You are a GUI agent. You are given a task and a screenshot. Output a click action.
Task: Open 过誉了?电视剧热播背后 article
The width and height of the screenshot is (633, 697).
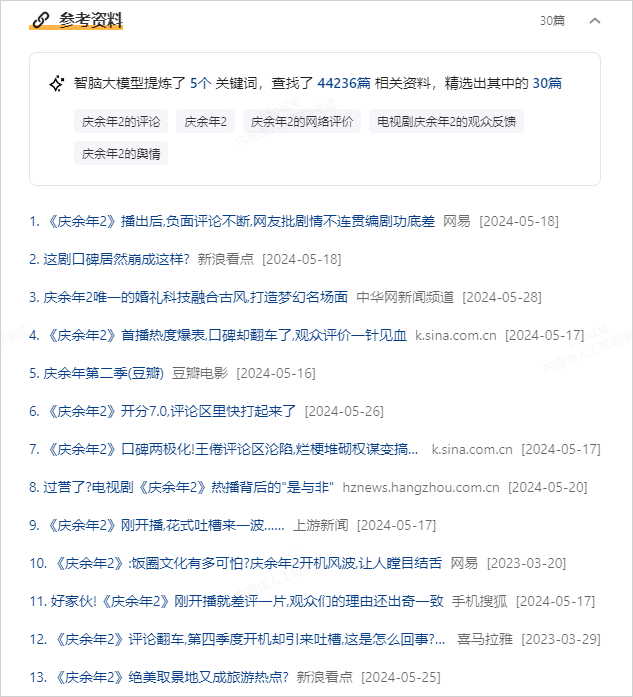188,487
